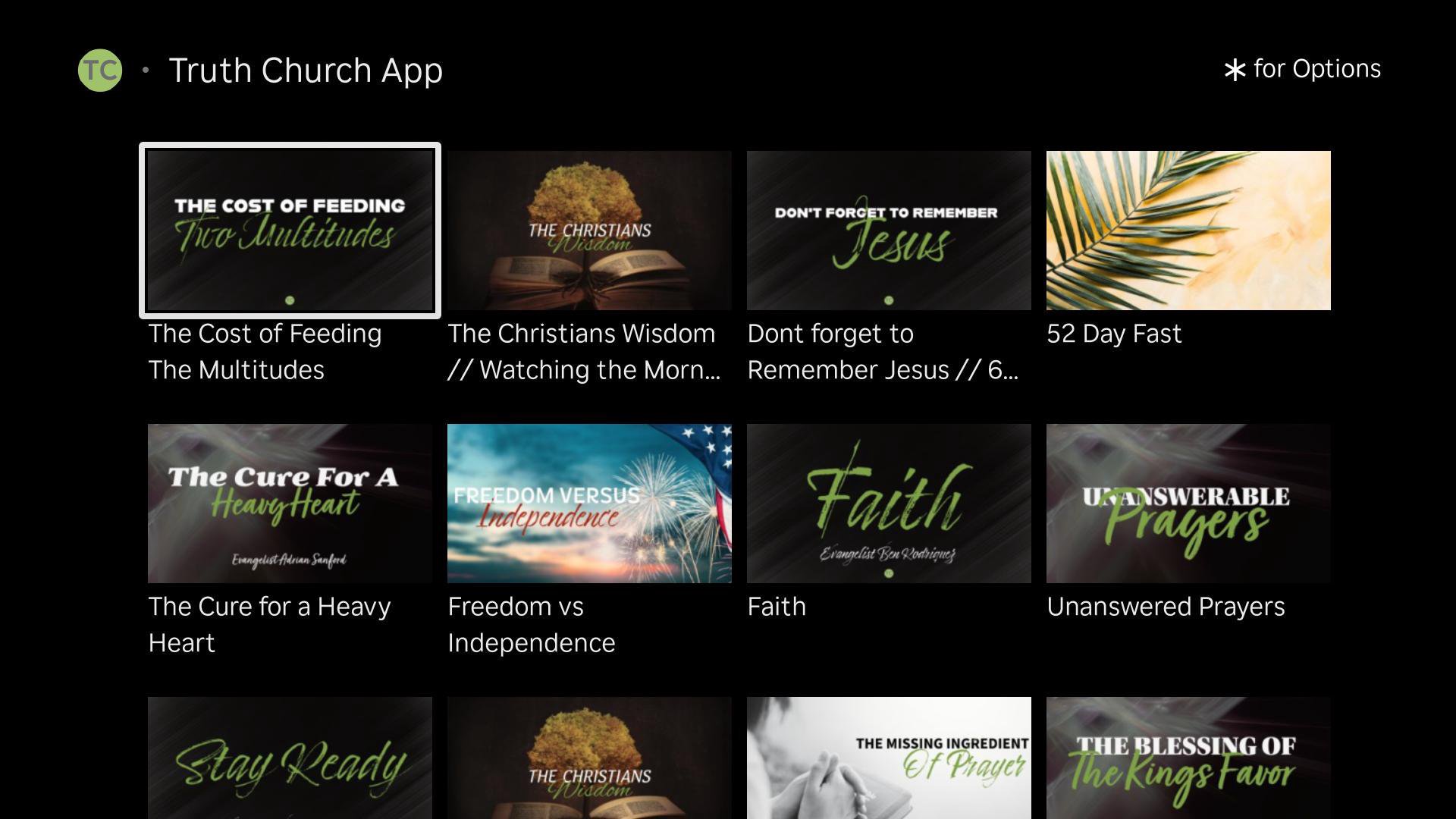Open the 52 Day Fast tile

[x=1188, y=231]
